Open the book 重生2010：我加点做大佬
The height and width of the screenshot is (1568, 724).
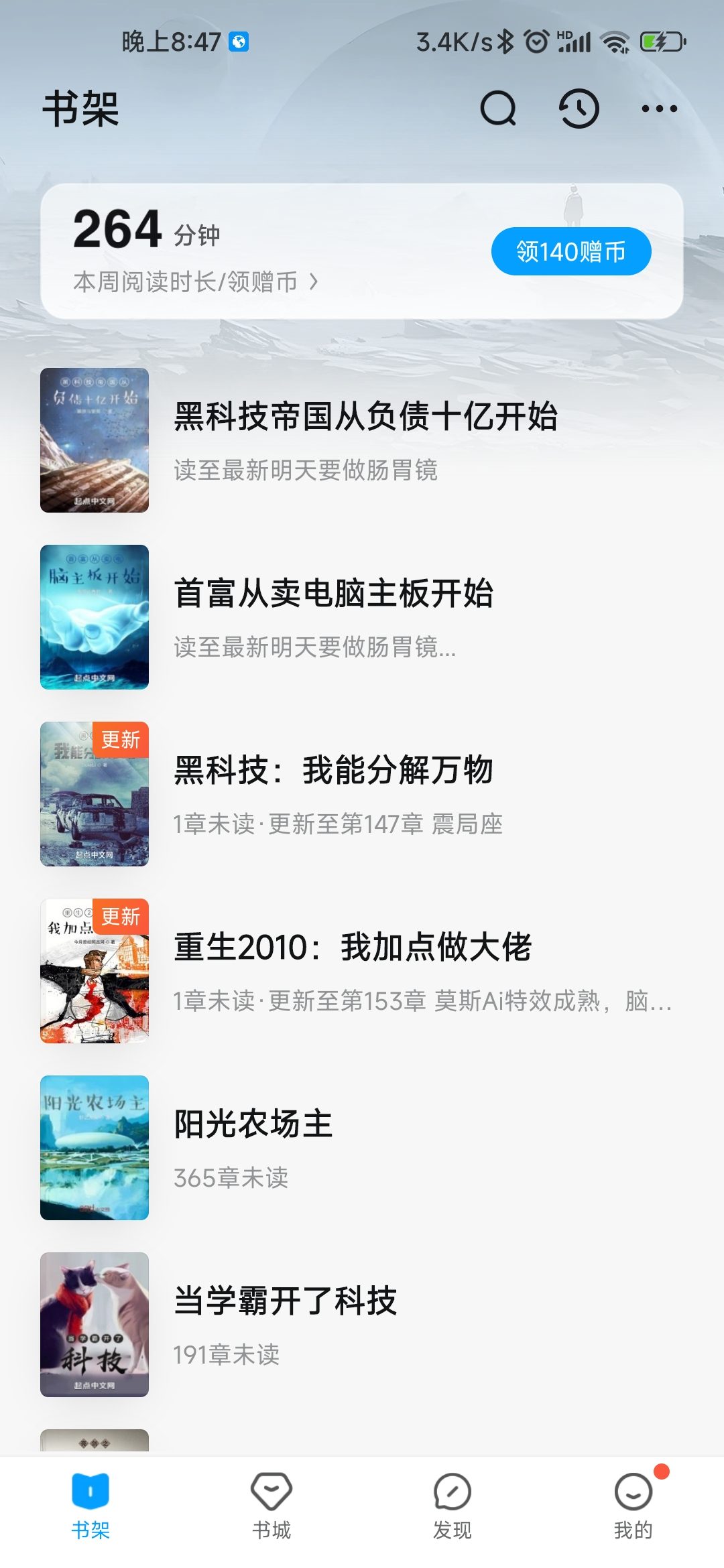pos(353,948)
